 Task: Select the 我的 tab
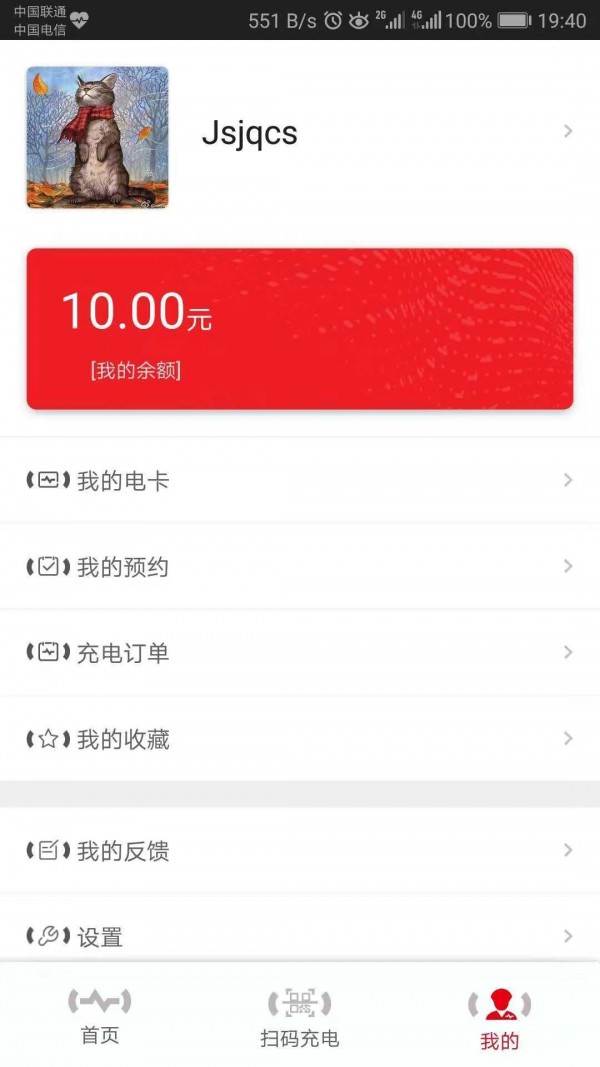click(x=500, y=1018)
